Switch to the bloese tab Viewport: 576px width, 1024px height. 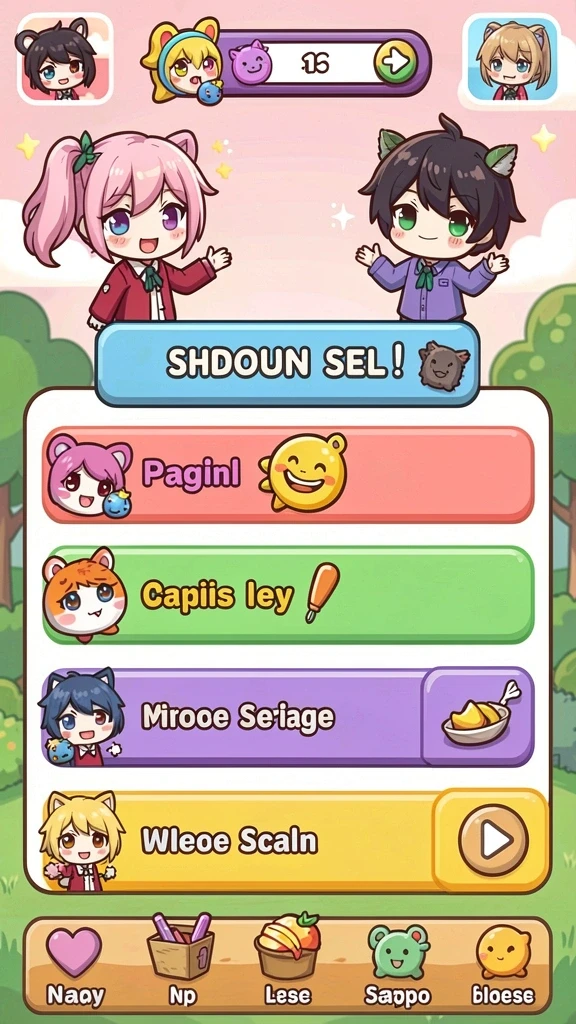pyautogui.click(x=503, y=965)
